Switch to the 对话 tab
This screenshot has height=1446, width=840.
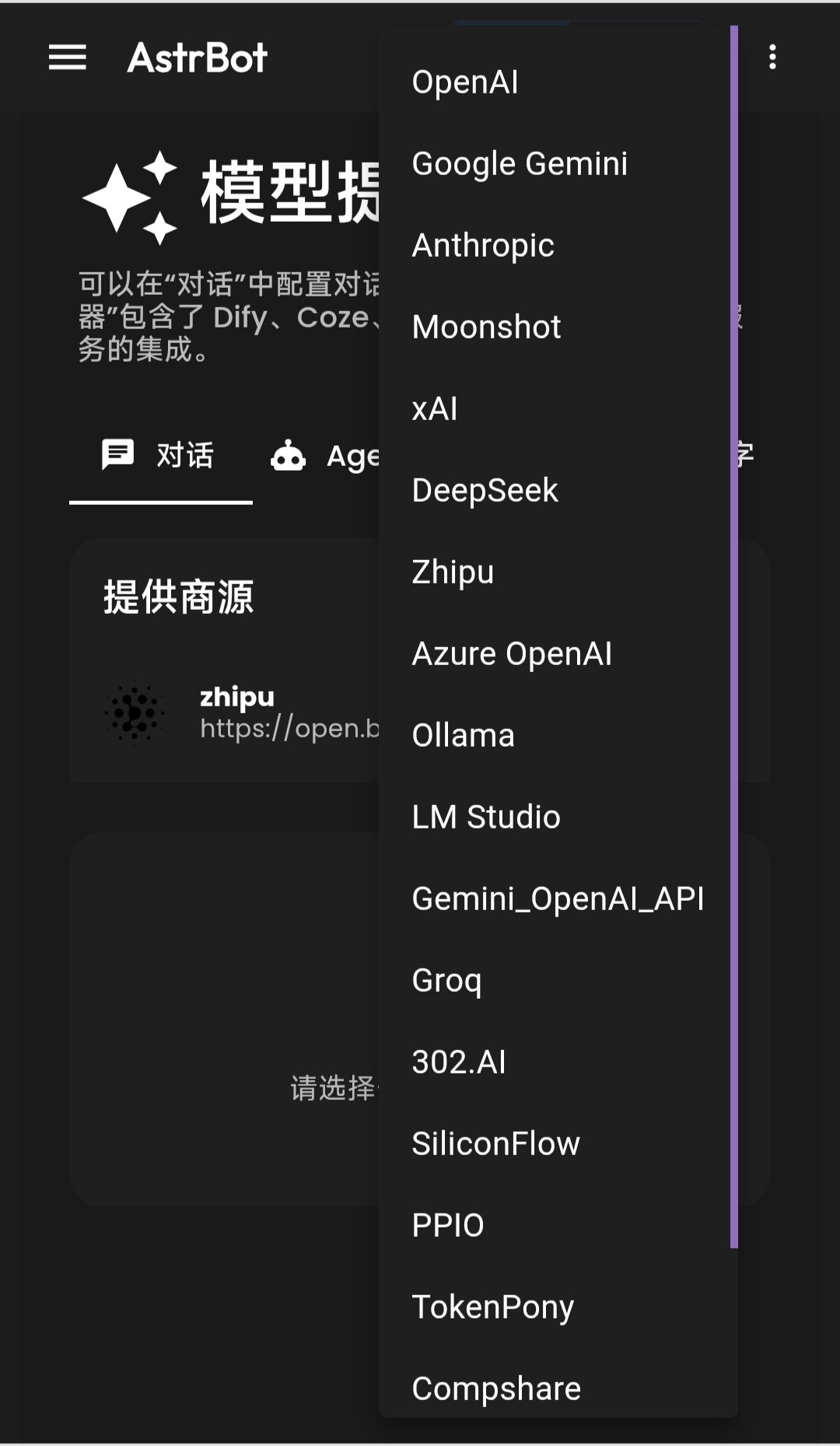160,456
